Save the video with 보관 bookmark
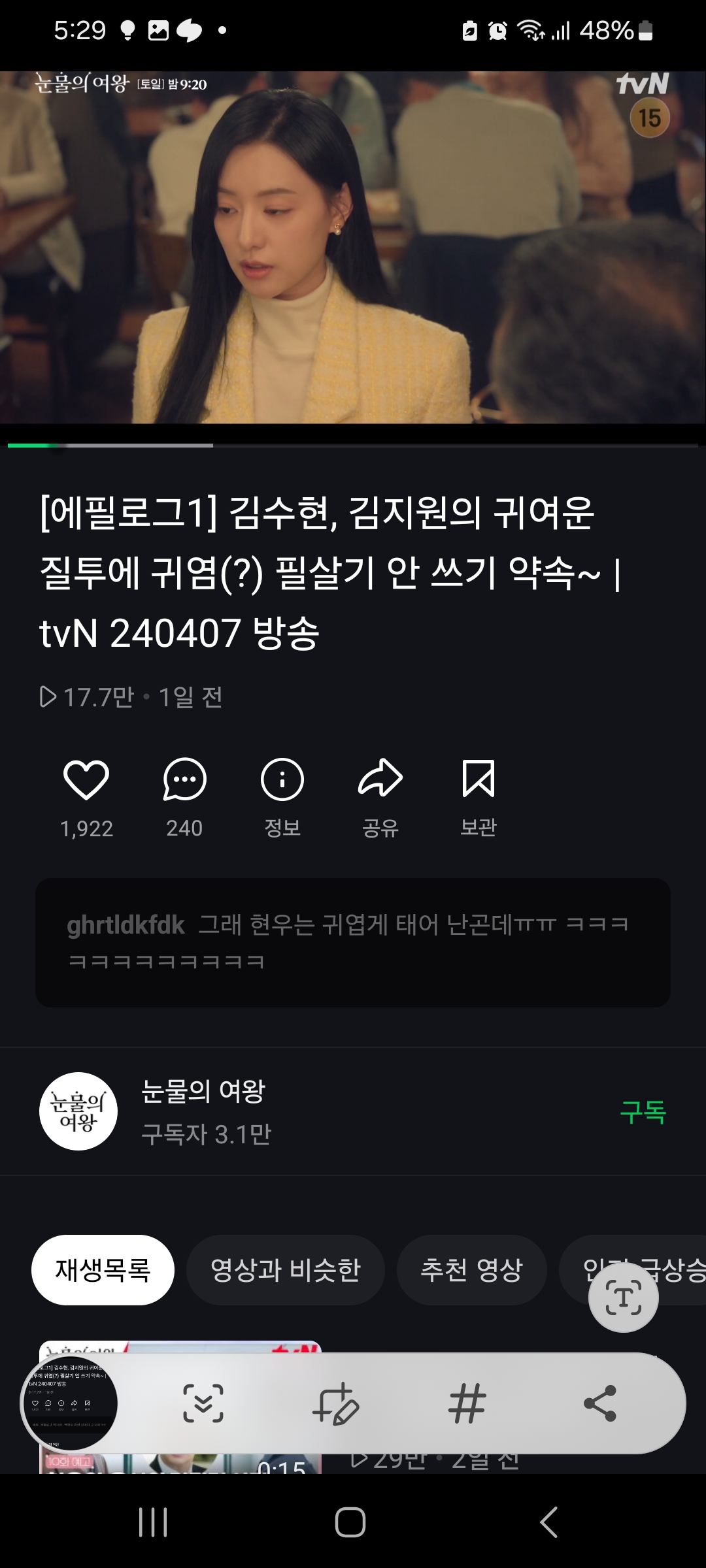Image resolution: width=706 pixels, height=1568 pixels. click(479, 779)
